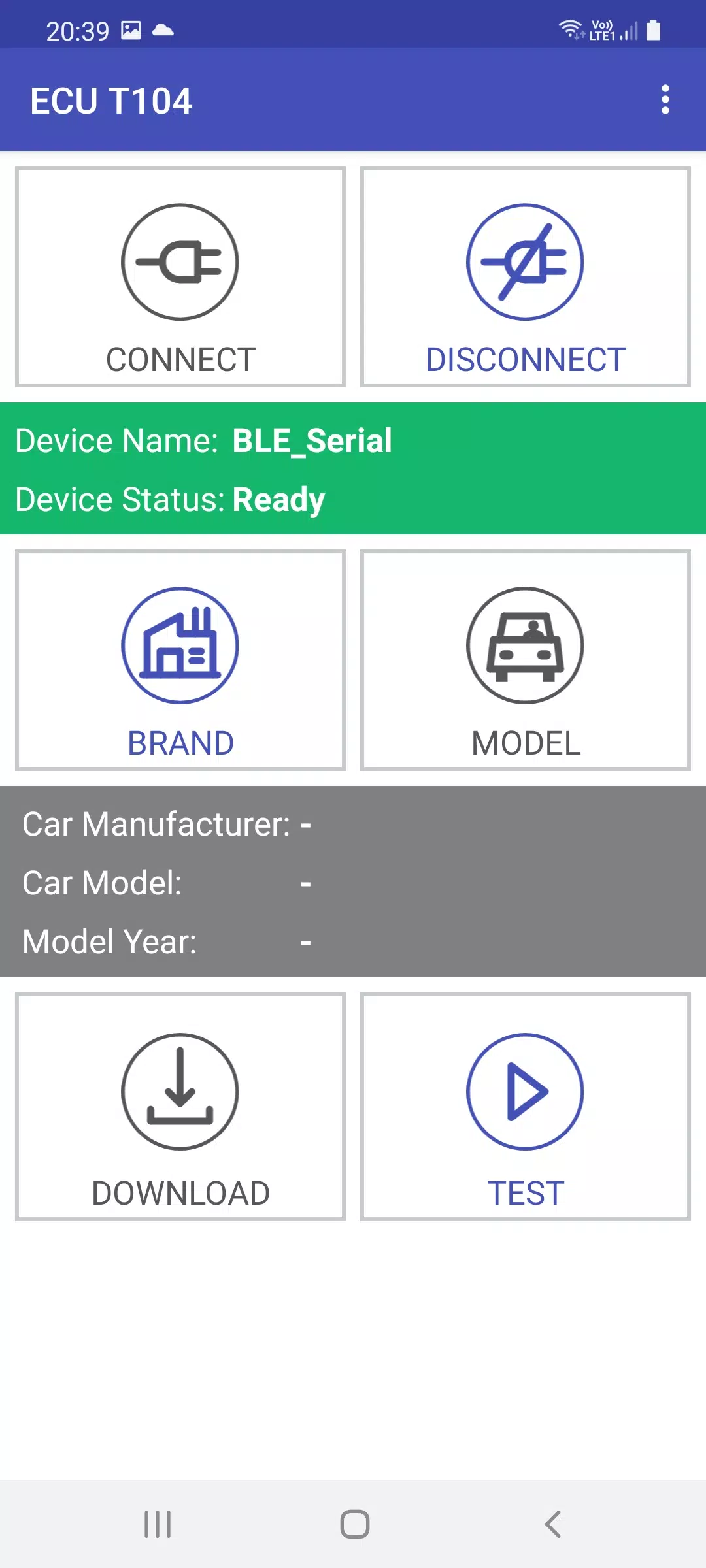The width and height of the screenshot is (706, 1568).
Task: Tap the CONNECT button
Action: (x=180, y=277)
